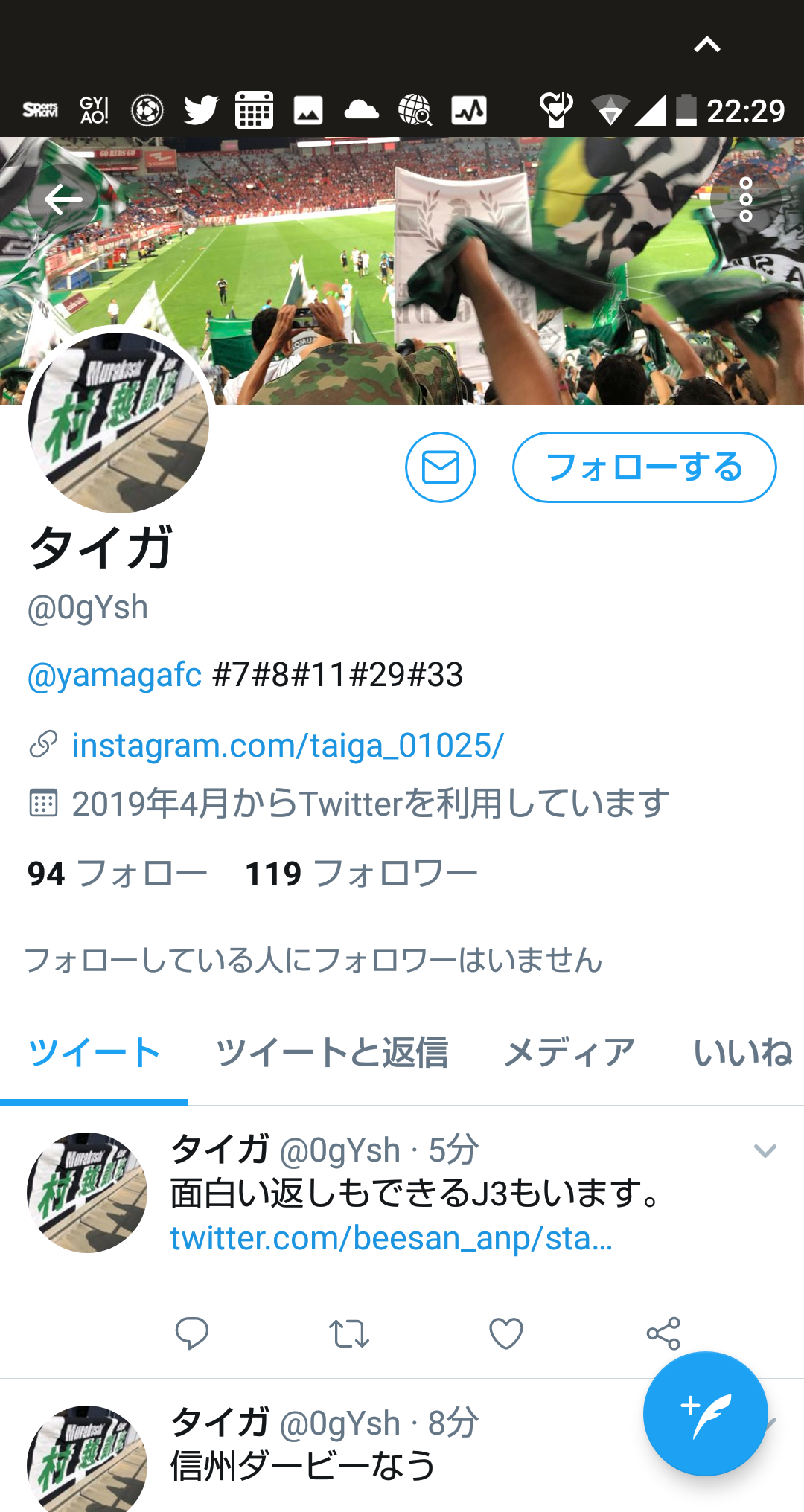Image resolution: width=804 pixels, height=1512 pixels.
Task: Open the large タイガ profile picture
Action: 118,423
